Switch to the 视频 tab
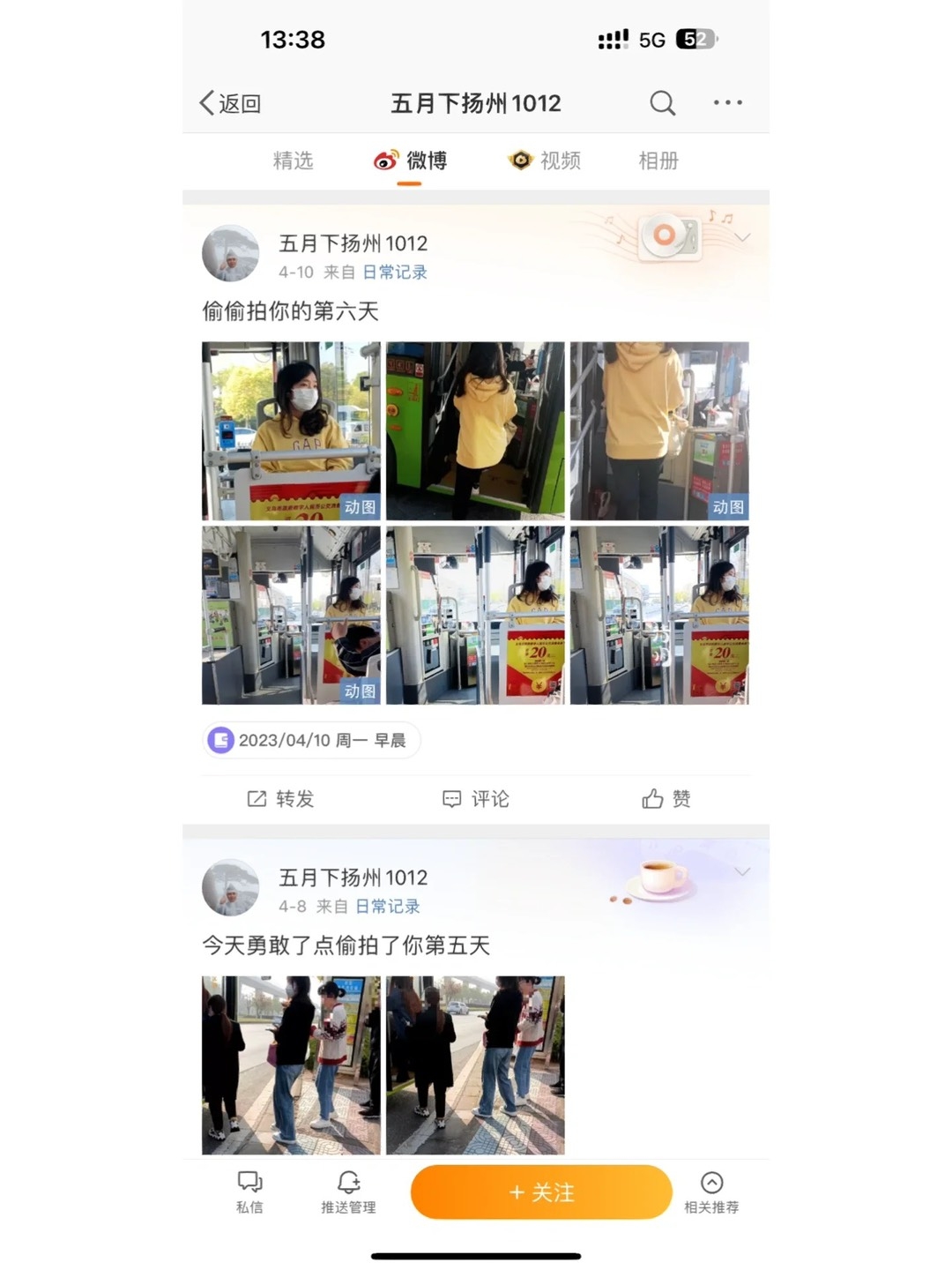The height and width of the screenshot is (1270, 952). point(546,161)
